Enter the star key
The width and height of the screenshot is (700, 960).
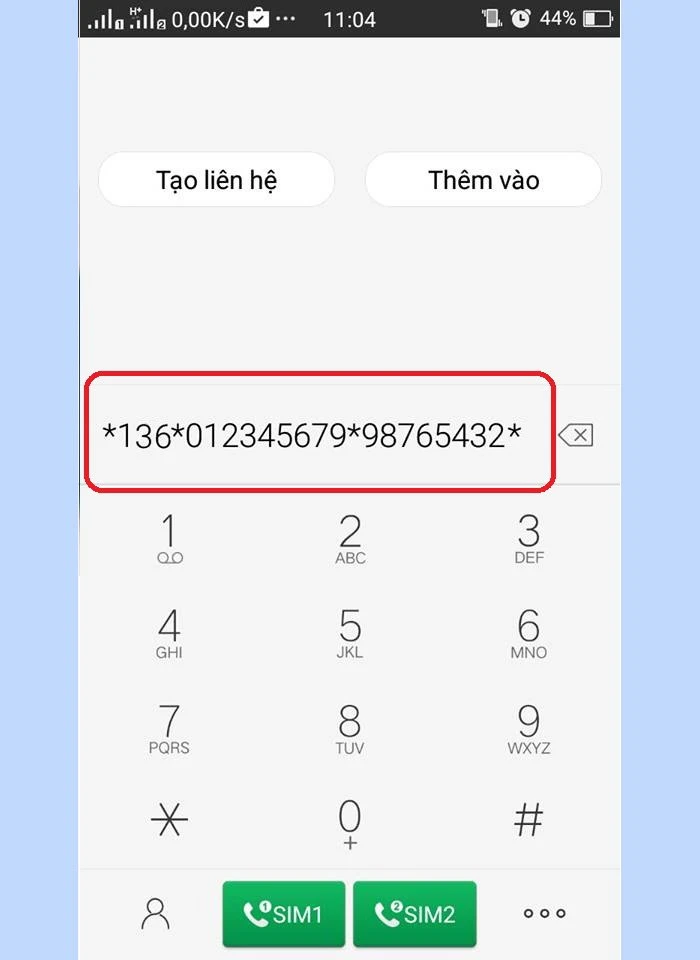pyautogui.click(x=169, y=821)
